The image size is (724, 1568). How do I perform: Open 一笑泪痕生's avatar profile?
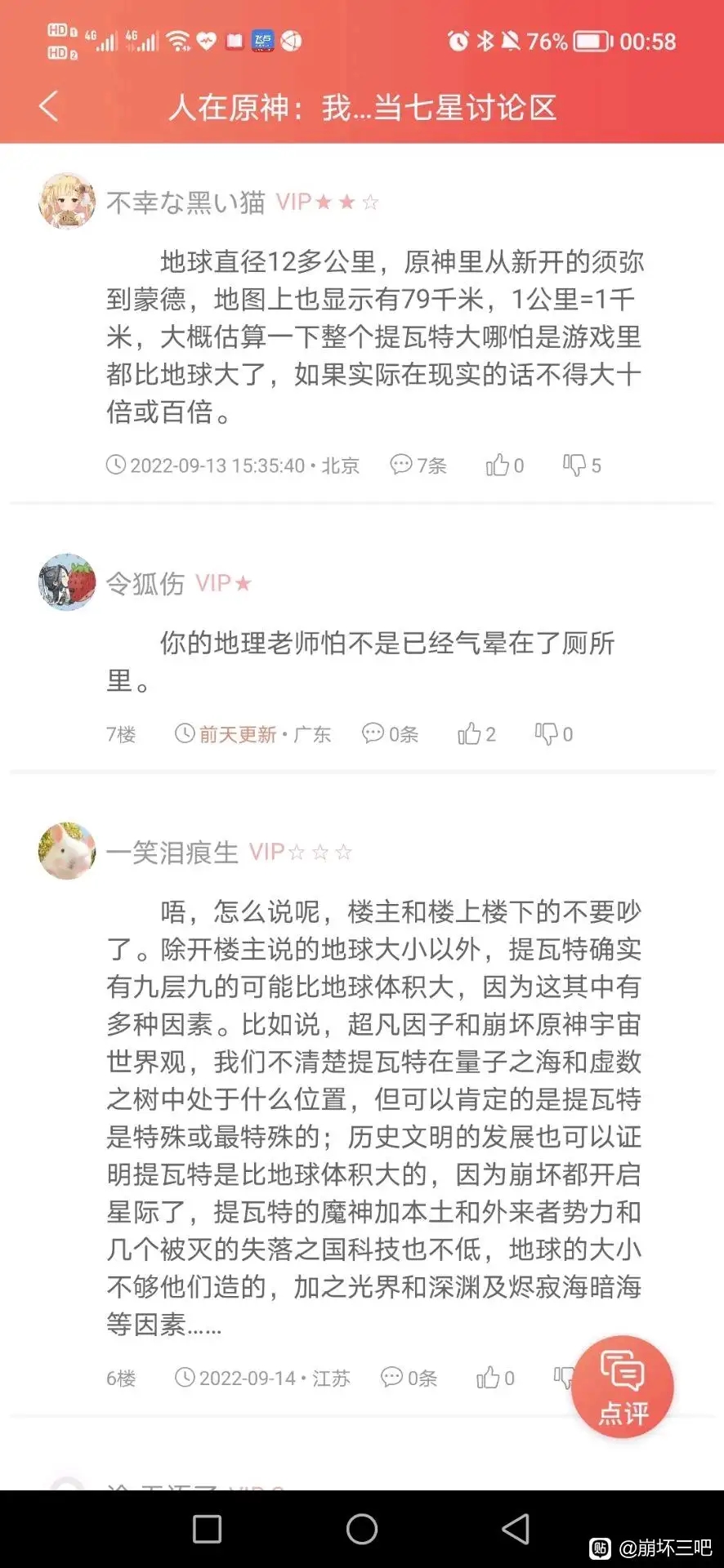coord(67,851)
